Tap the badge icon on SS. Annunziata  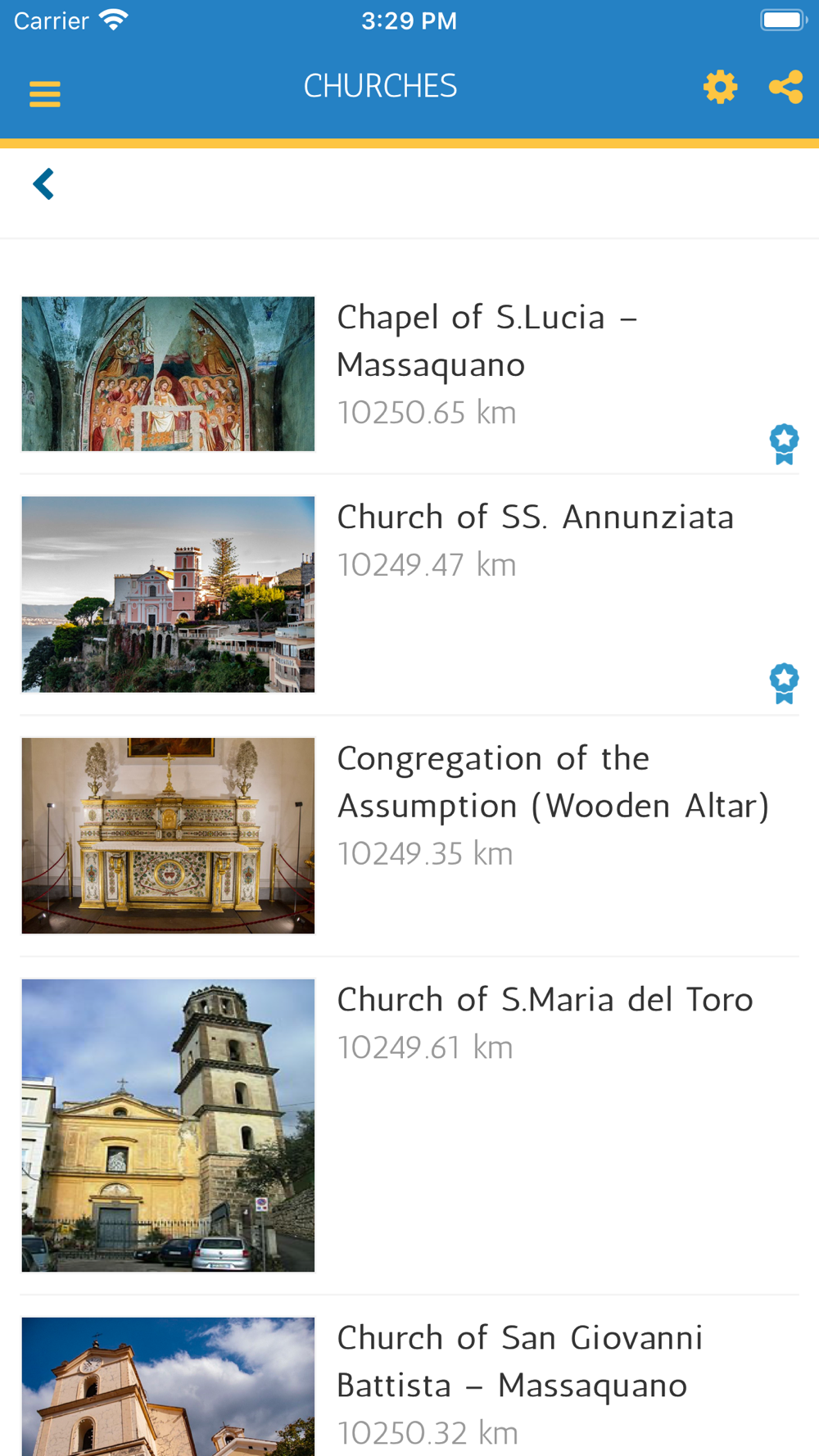click(x=784, y=683)
